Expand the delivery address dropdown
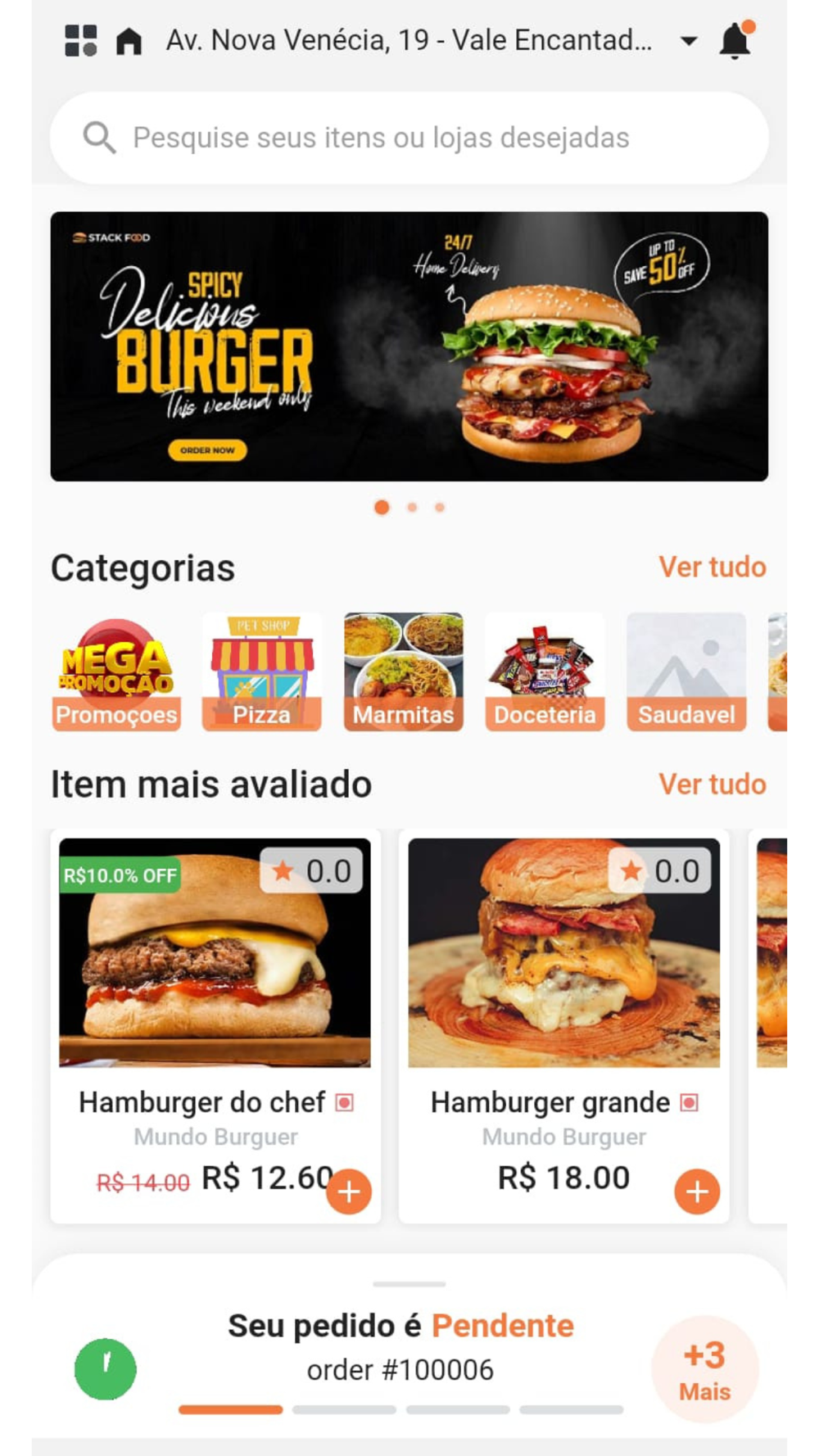 pyautogui.click(x=689, y=40)
